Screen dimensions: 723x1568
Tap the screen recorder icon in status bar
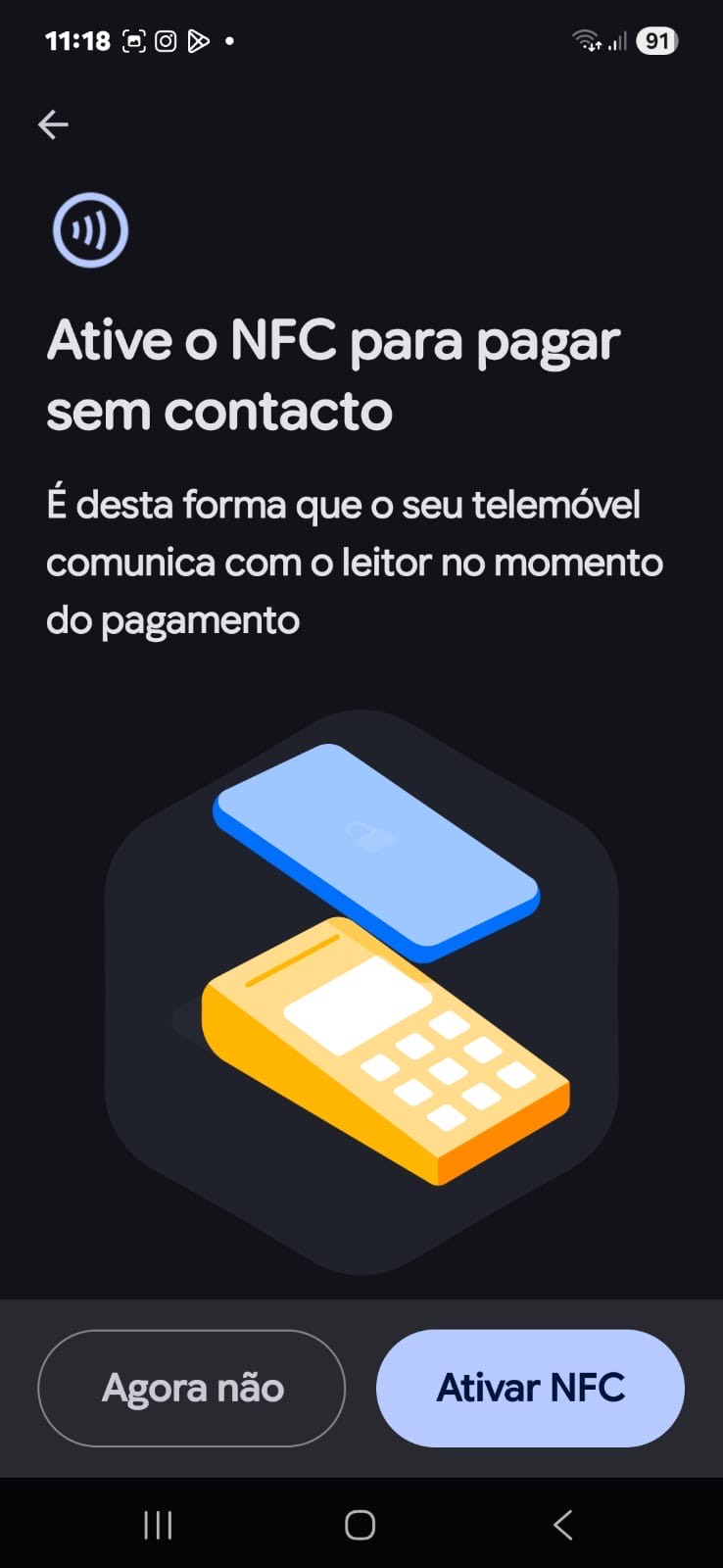click(x=132, y=40)
